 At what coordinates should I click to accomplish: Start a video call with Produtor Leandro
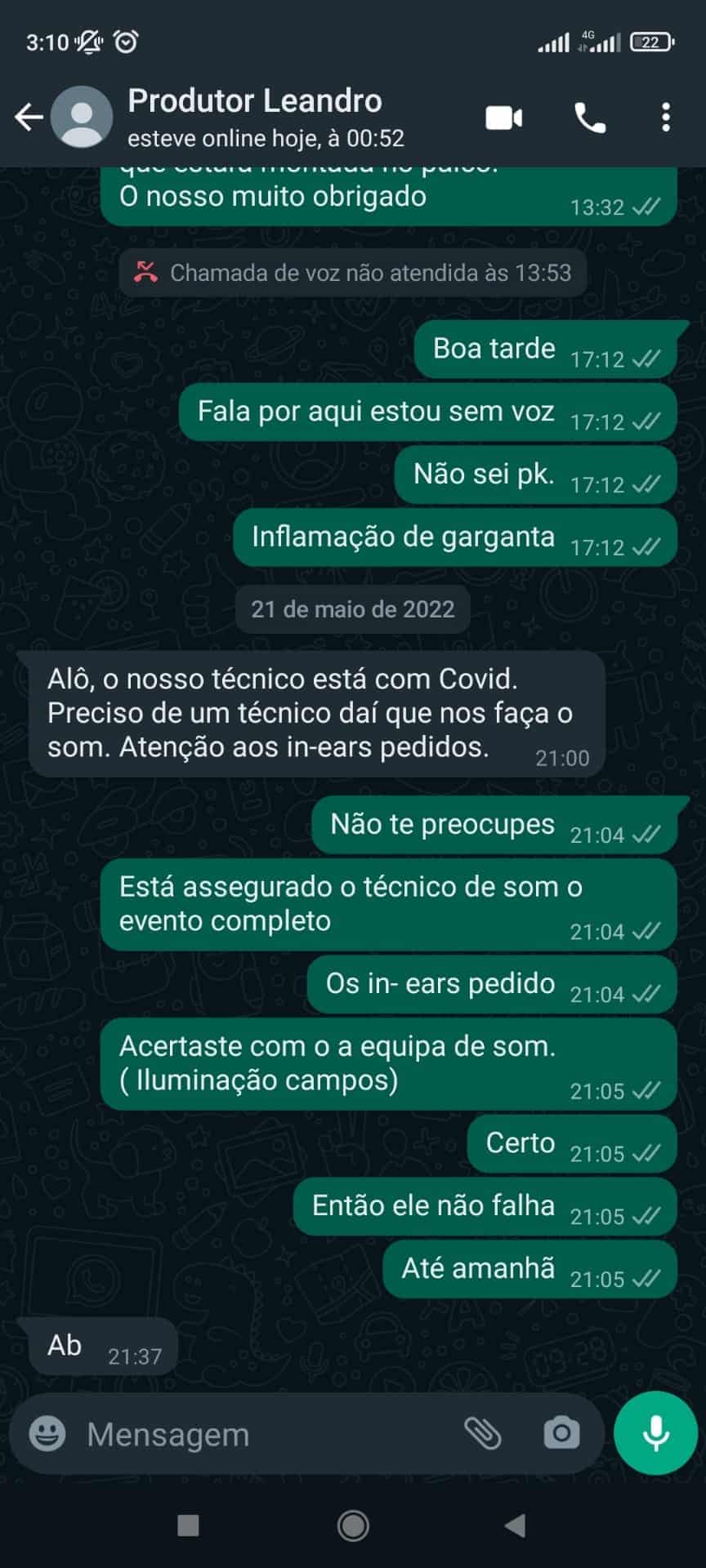(504, 118)
